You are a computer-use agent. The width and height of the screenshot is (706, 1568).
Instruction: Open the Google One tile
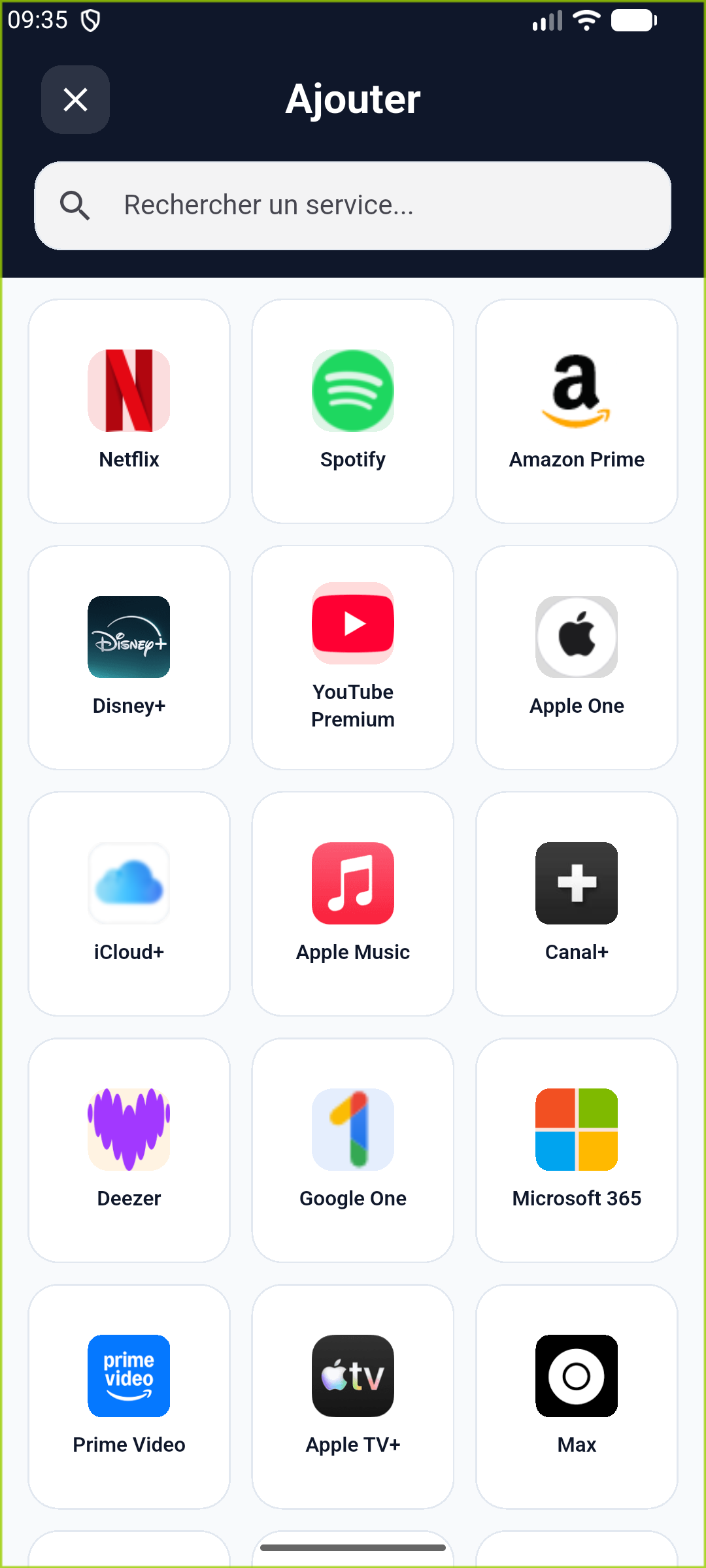tap(353, 1151)
